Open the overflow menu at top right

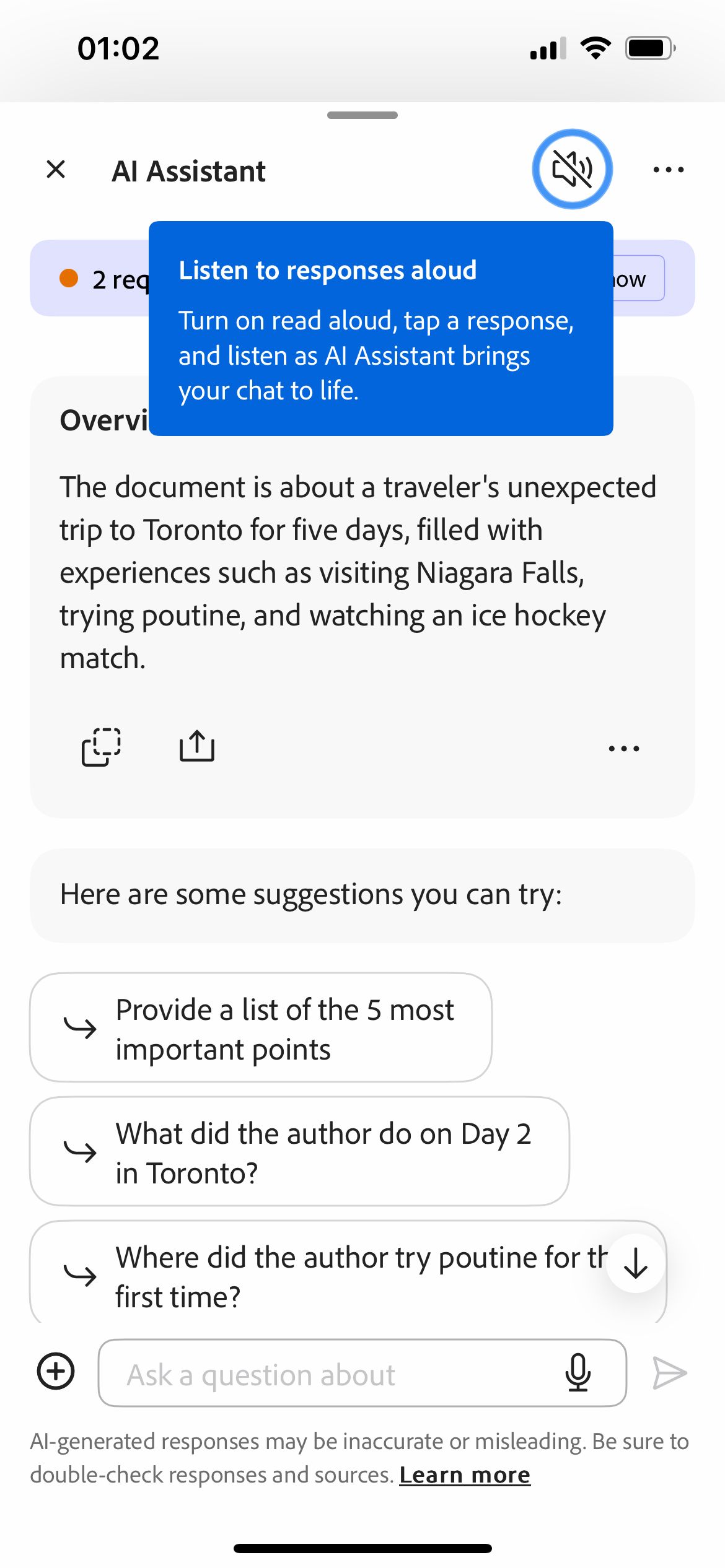click(x=668, y=168)
